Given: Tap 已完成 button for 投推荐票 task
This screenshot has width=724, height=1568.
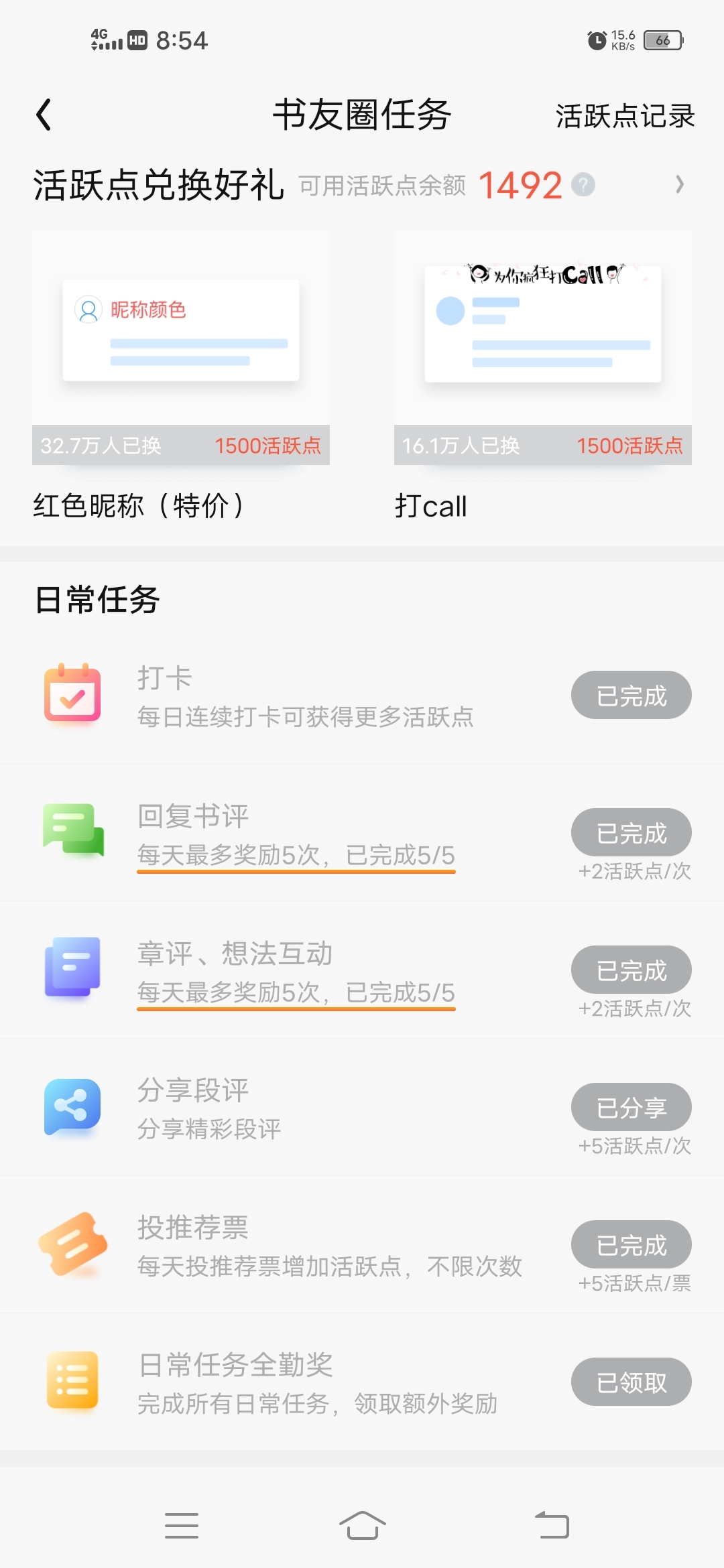Looking at the screenshot, I should [631, 1244].
